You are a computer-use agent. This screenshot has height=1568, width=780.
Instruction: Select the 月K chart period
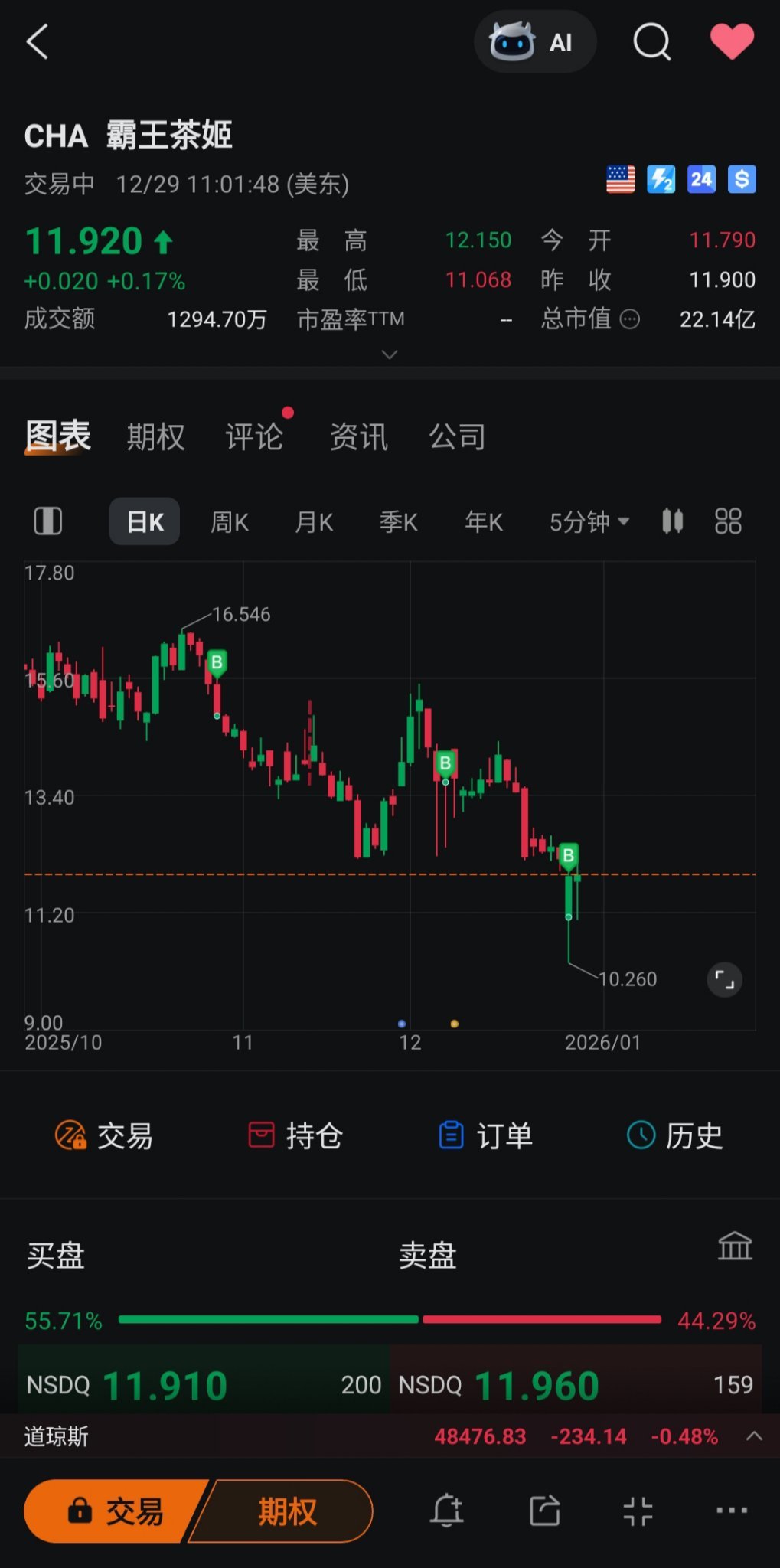click(x=314, y=522)
